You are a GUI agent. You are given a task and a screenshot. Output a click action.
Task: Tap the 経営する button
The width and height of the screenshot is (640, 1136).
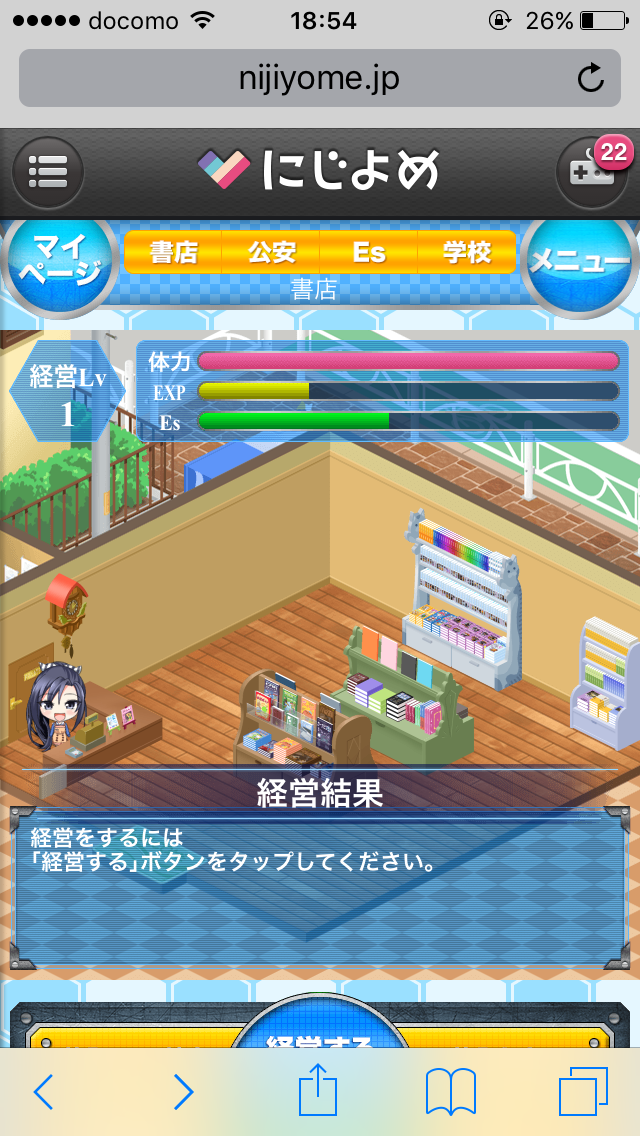point(319,1032)
